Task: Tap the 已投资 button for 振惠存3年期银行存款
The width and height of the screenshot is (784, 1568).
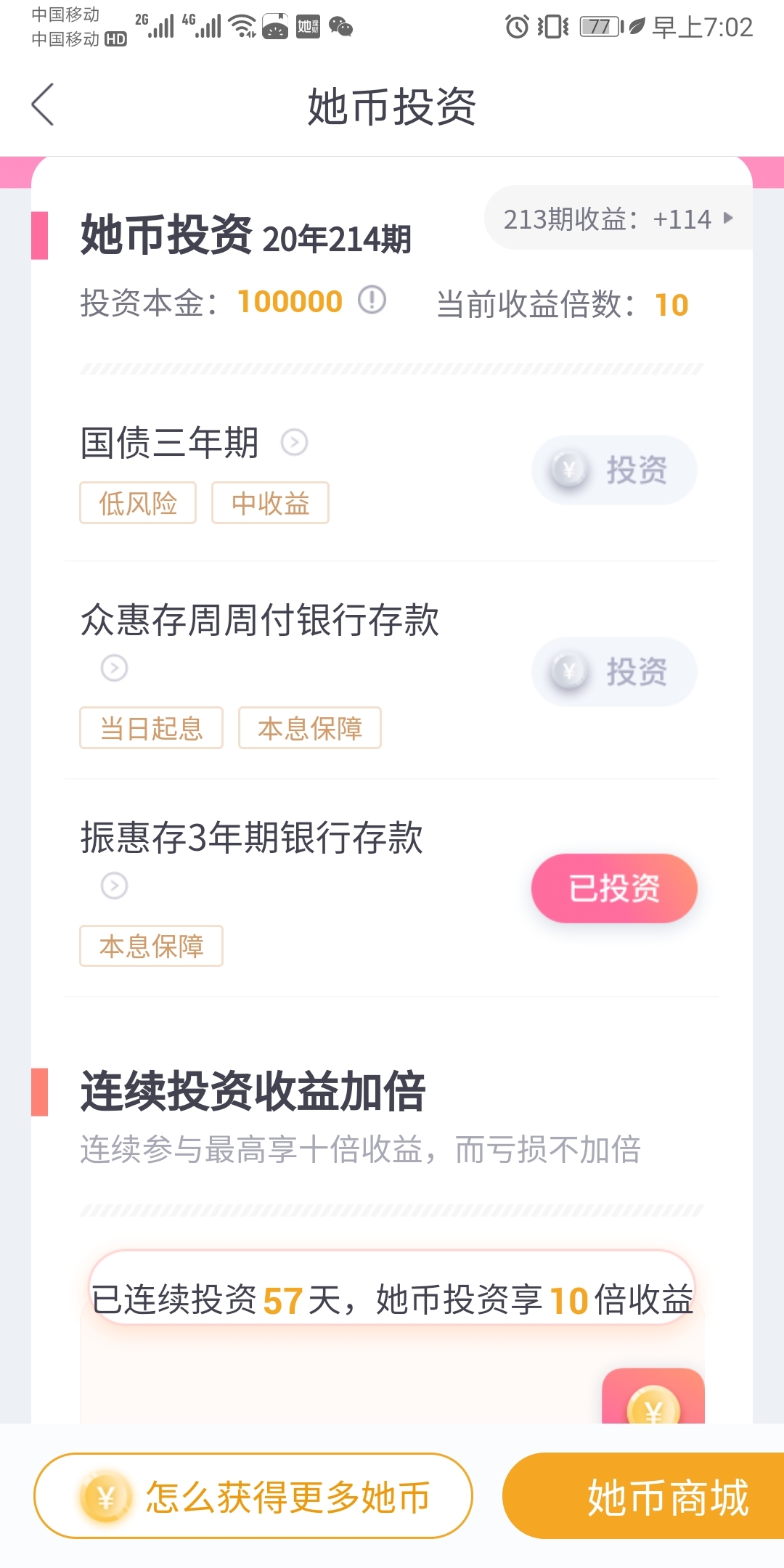Action: [614, 889]
